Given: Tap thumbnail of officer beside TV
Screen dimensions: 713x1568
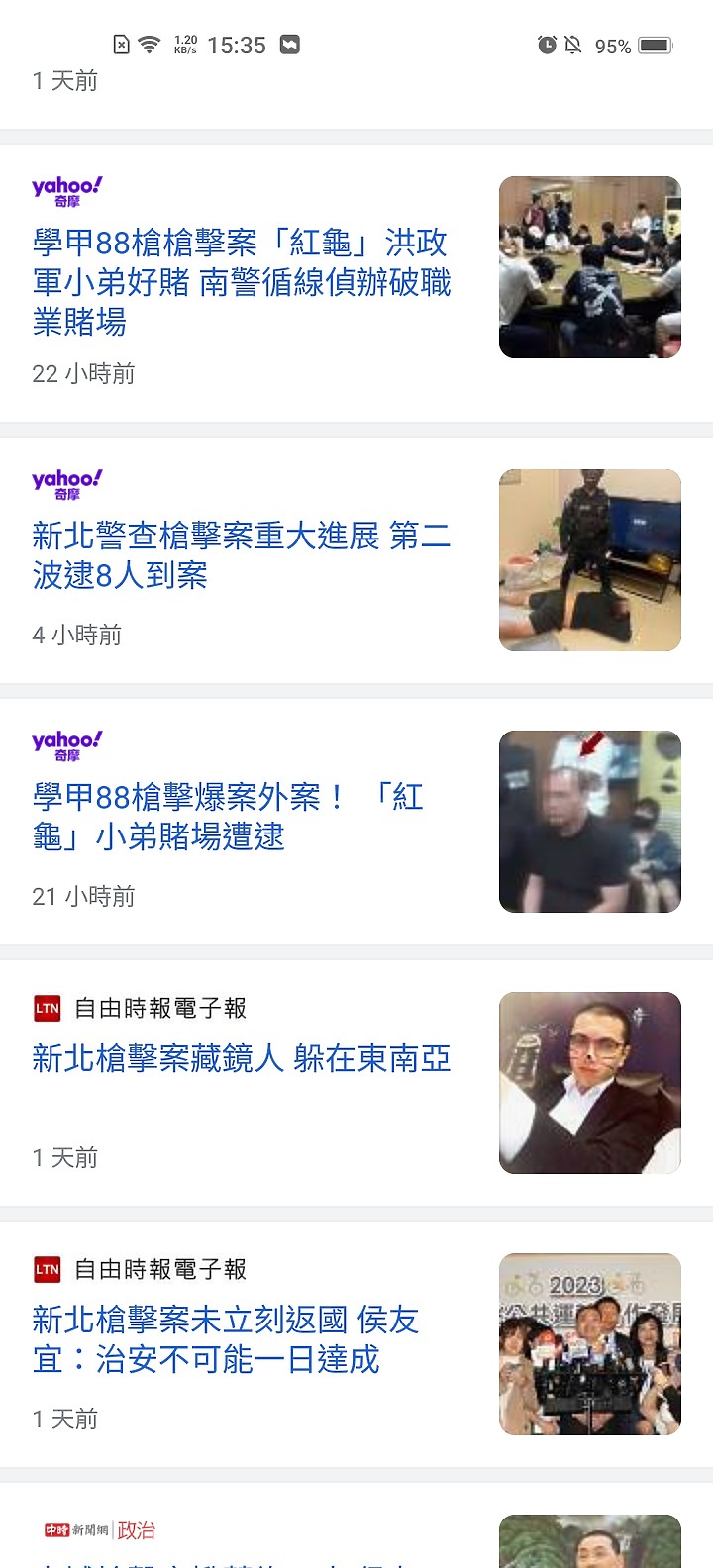Looking at the screenshot, I should pyautogui.click(x=590, y=560).
